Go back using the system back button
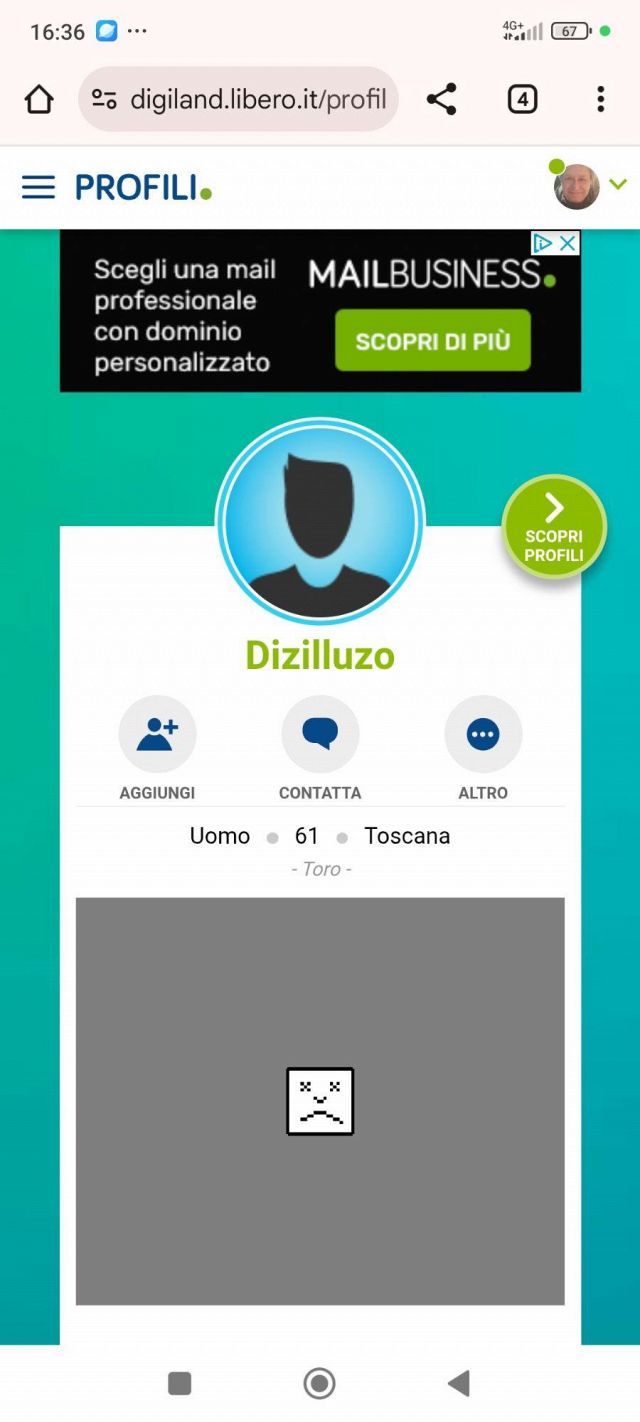 point(459,1383)
